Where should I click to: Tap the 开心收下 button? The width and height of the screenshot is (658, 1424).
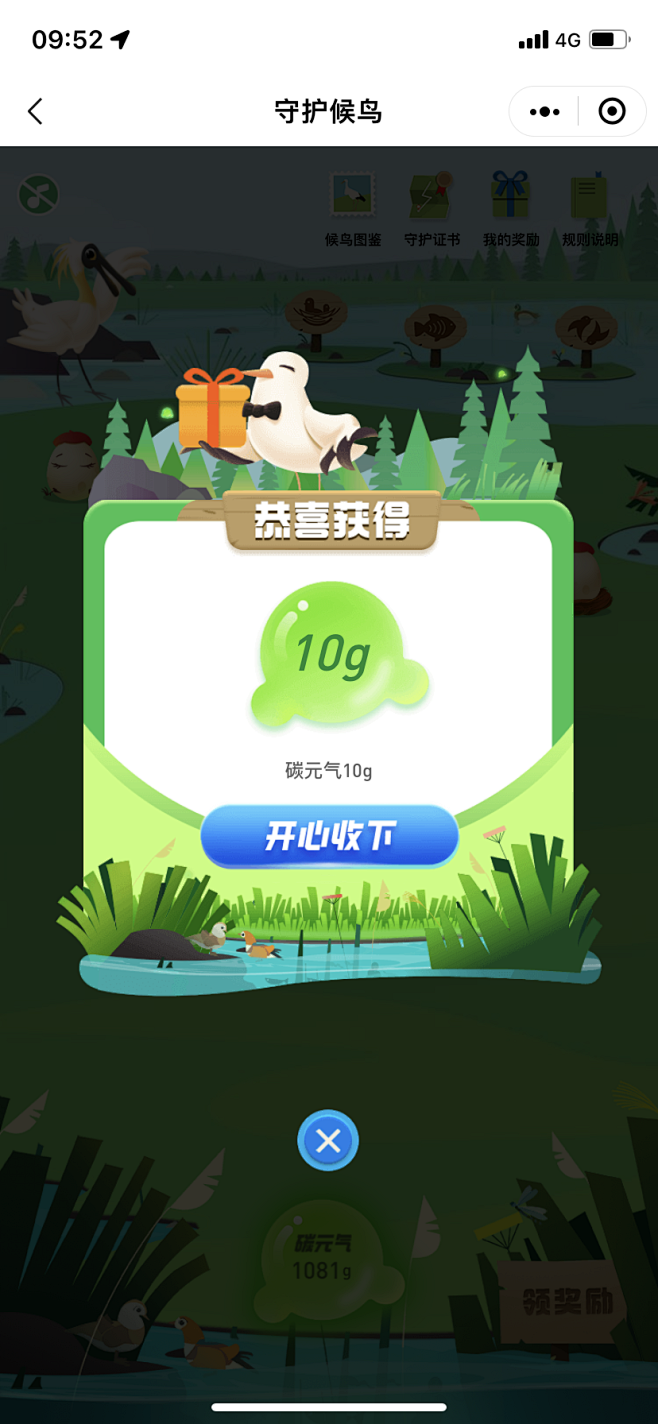[x=329, y=836]
